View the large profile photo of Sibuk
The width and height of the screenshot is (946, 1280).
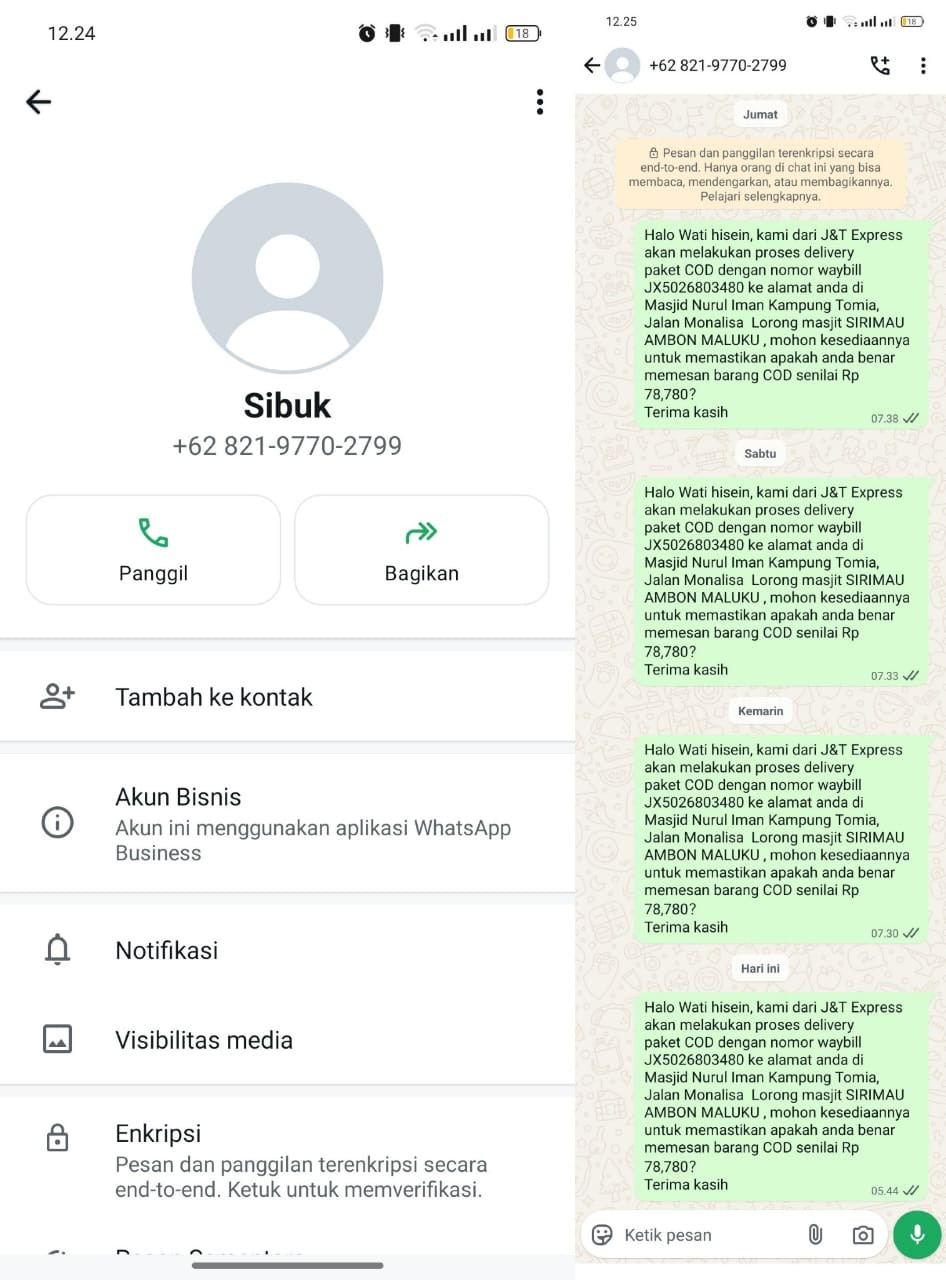287,278
